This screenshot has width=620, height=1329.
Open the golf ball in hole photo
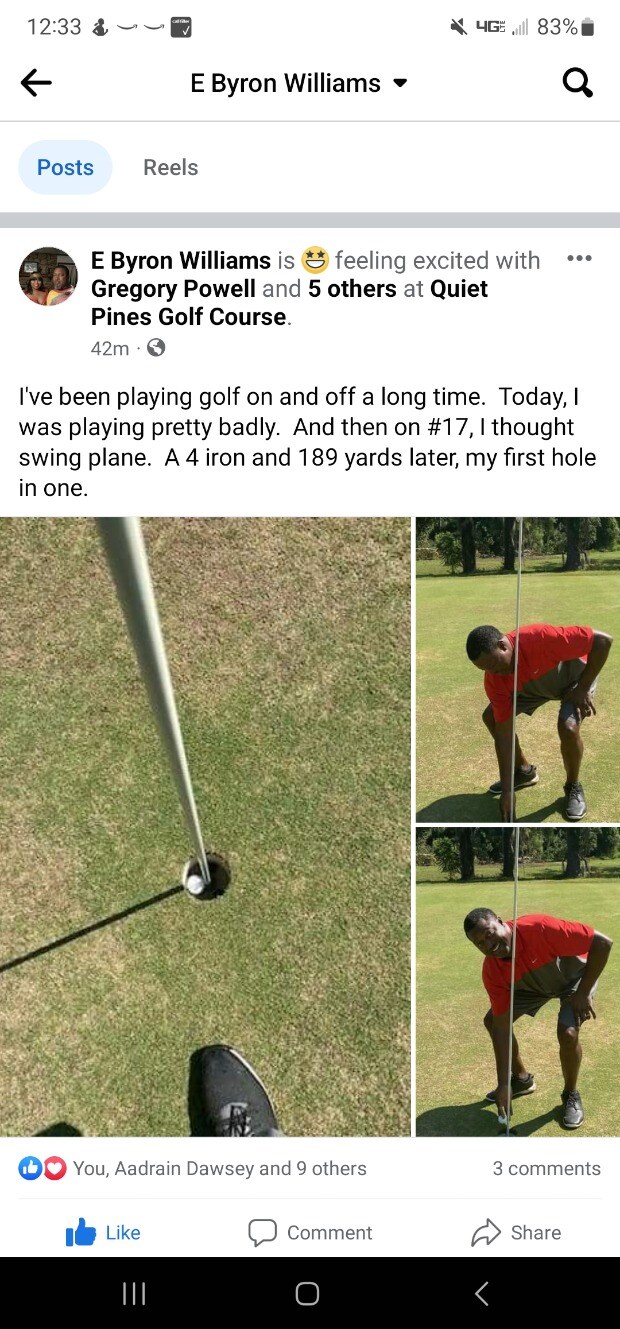205,826
